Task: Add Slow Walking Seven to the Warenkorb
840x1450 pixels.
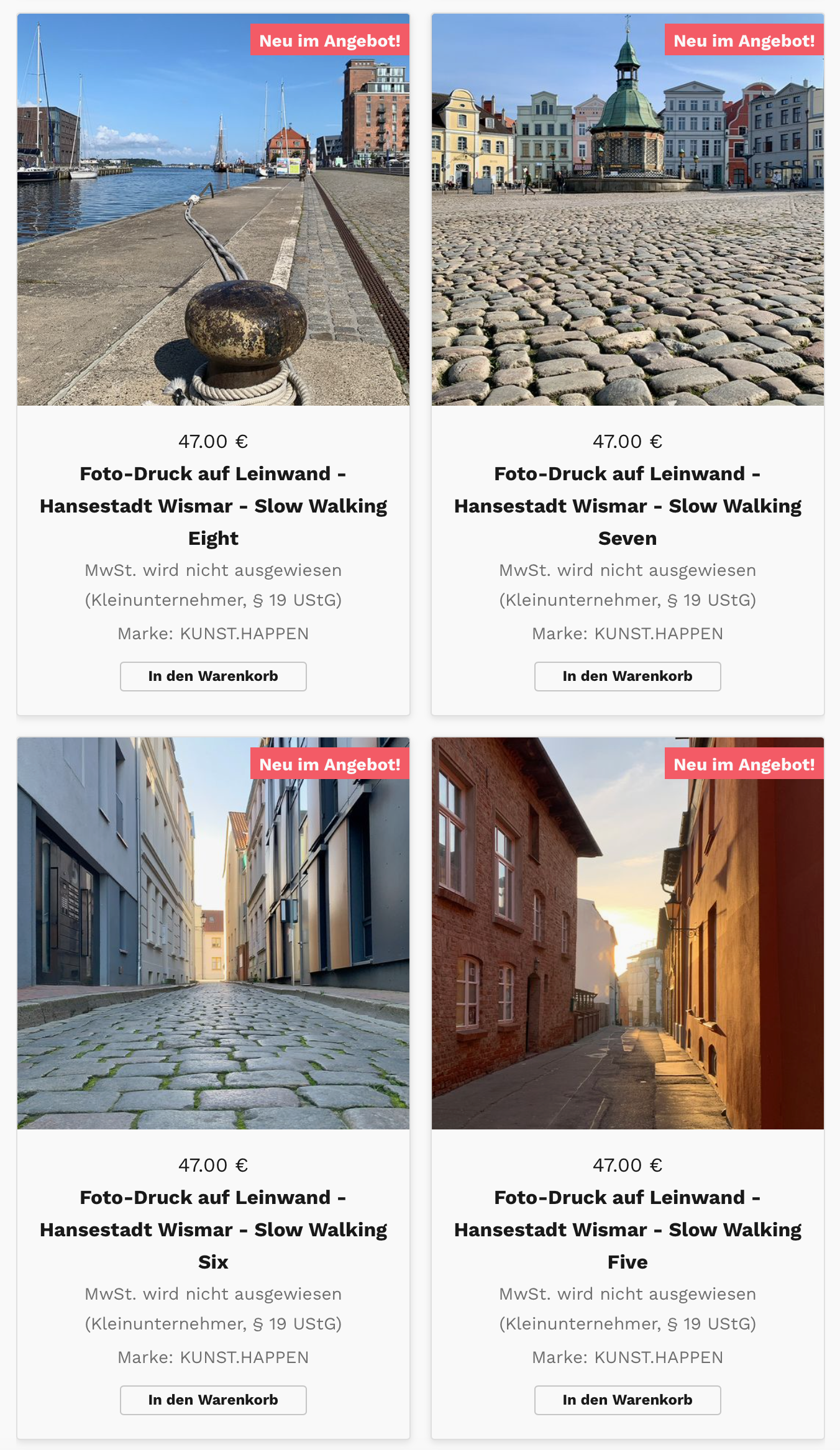Action: (628, 676)
